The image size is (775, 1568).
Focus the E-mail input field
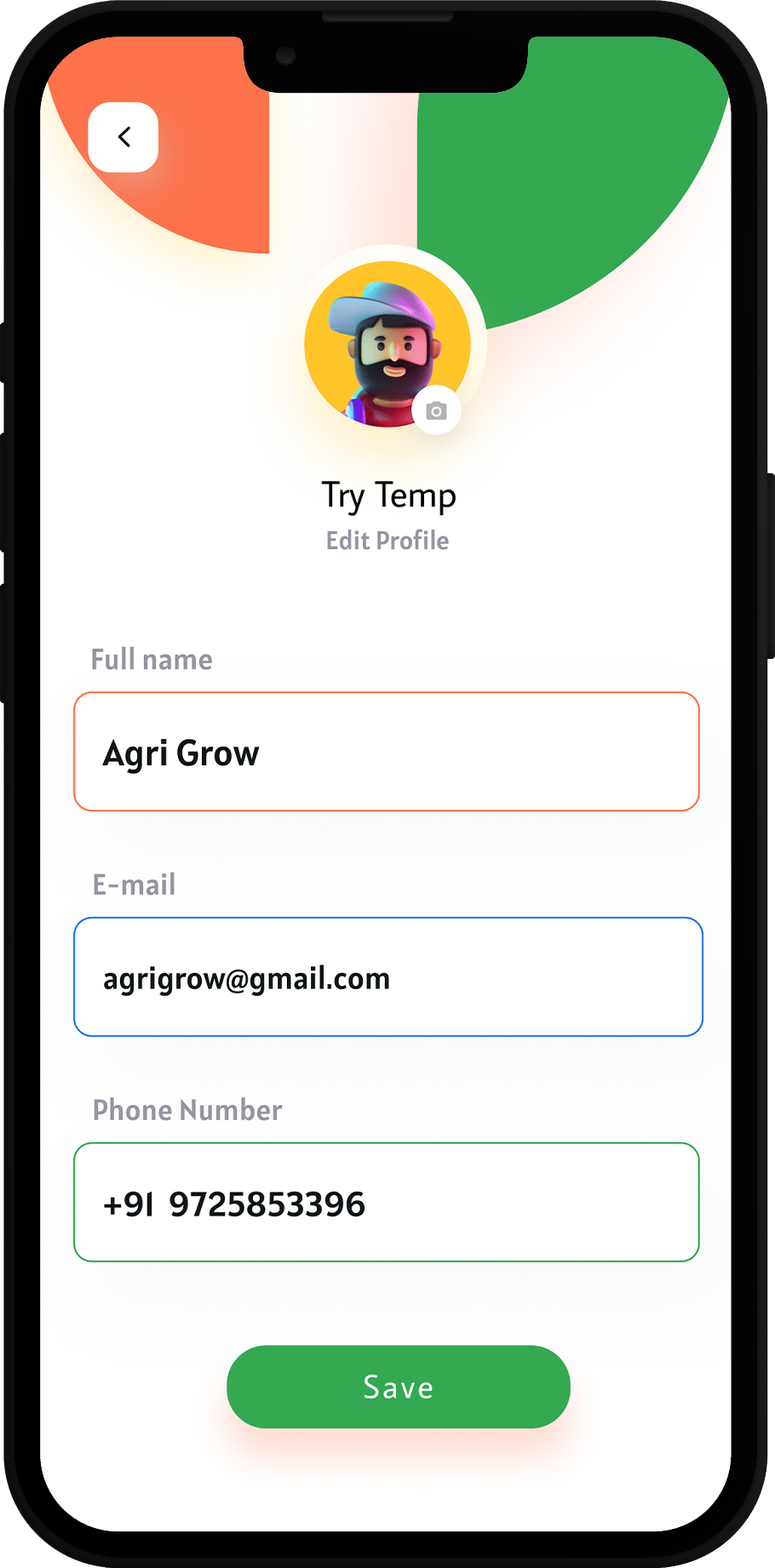tap(388, 977)
